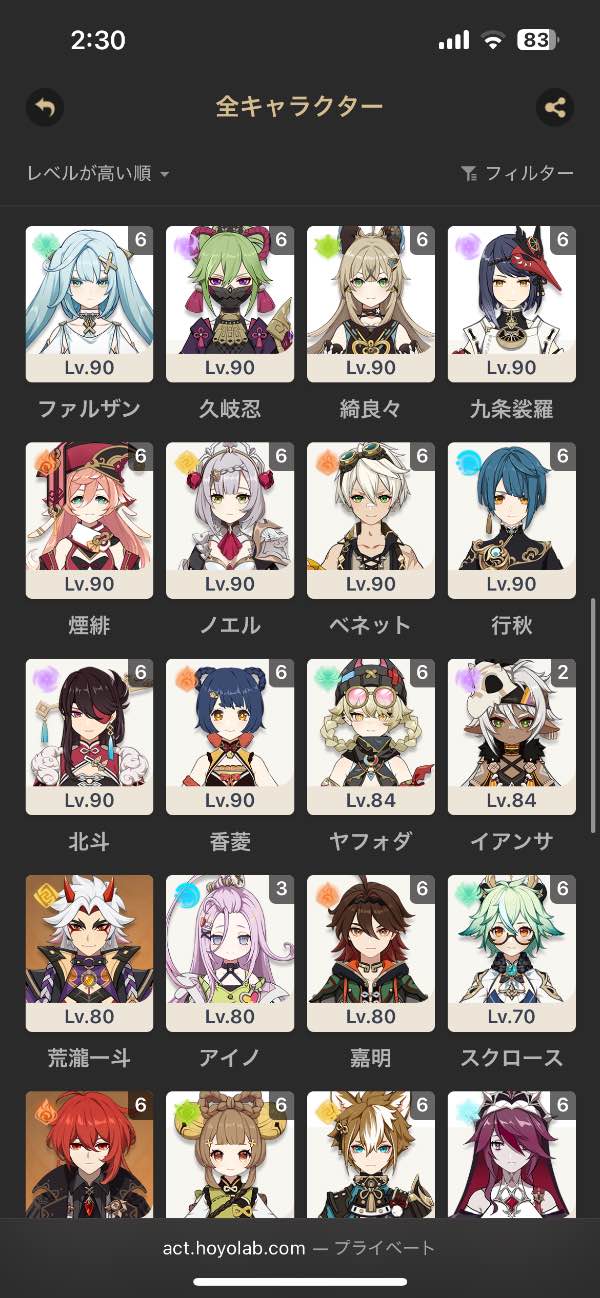Open ファルザン character card
This screenshot has width=600, height=1298.
point(89,304)
